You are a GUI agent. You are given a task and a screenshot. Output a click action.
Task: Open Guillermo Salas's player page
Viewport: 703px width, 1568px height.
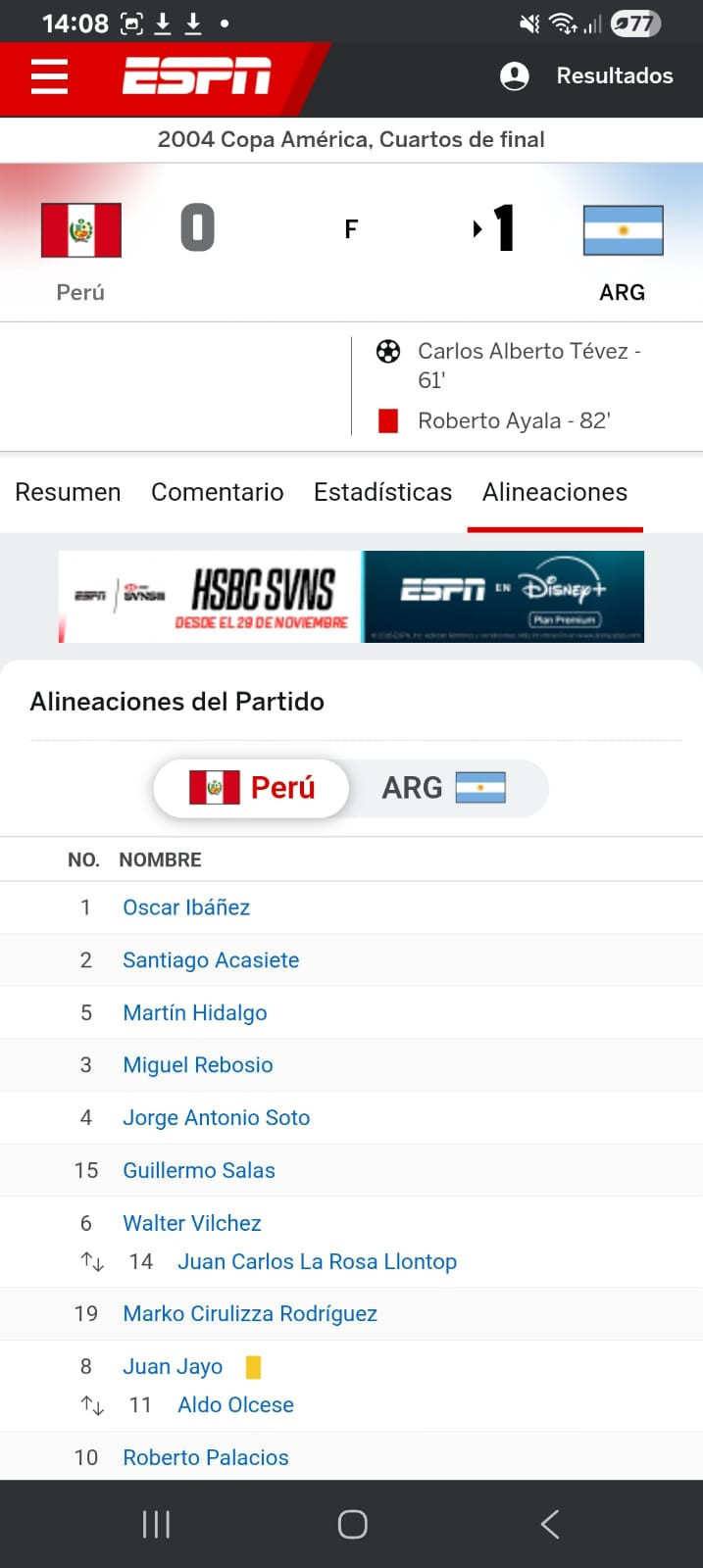(x=198, y=1170)
